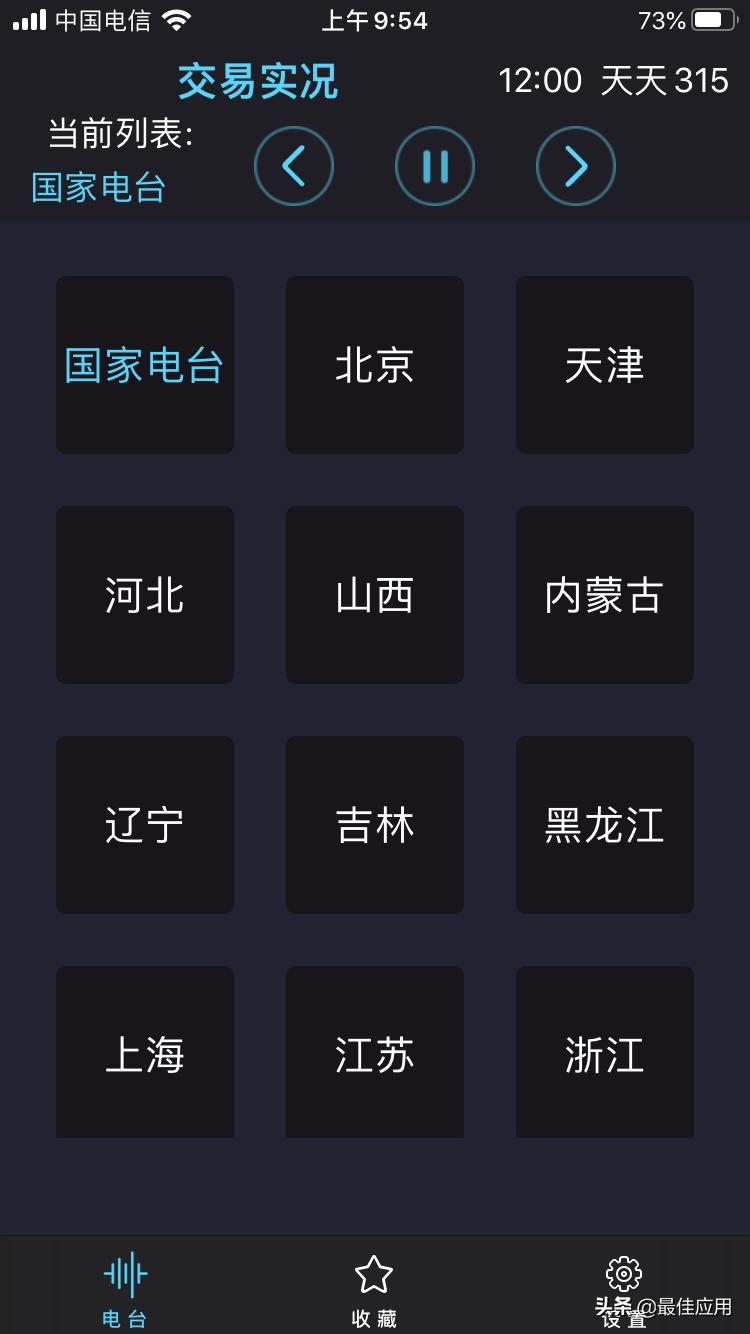The height and width of the screenshot is (1334, 750).
Task: Switch to next station list with right chevron
Action: [x=576, y=166]
